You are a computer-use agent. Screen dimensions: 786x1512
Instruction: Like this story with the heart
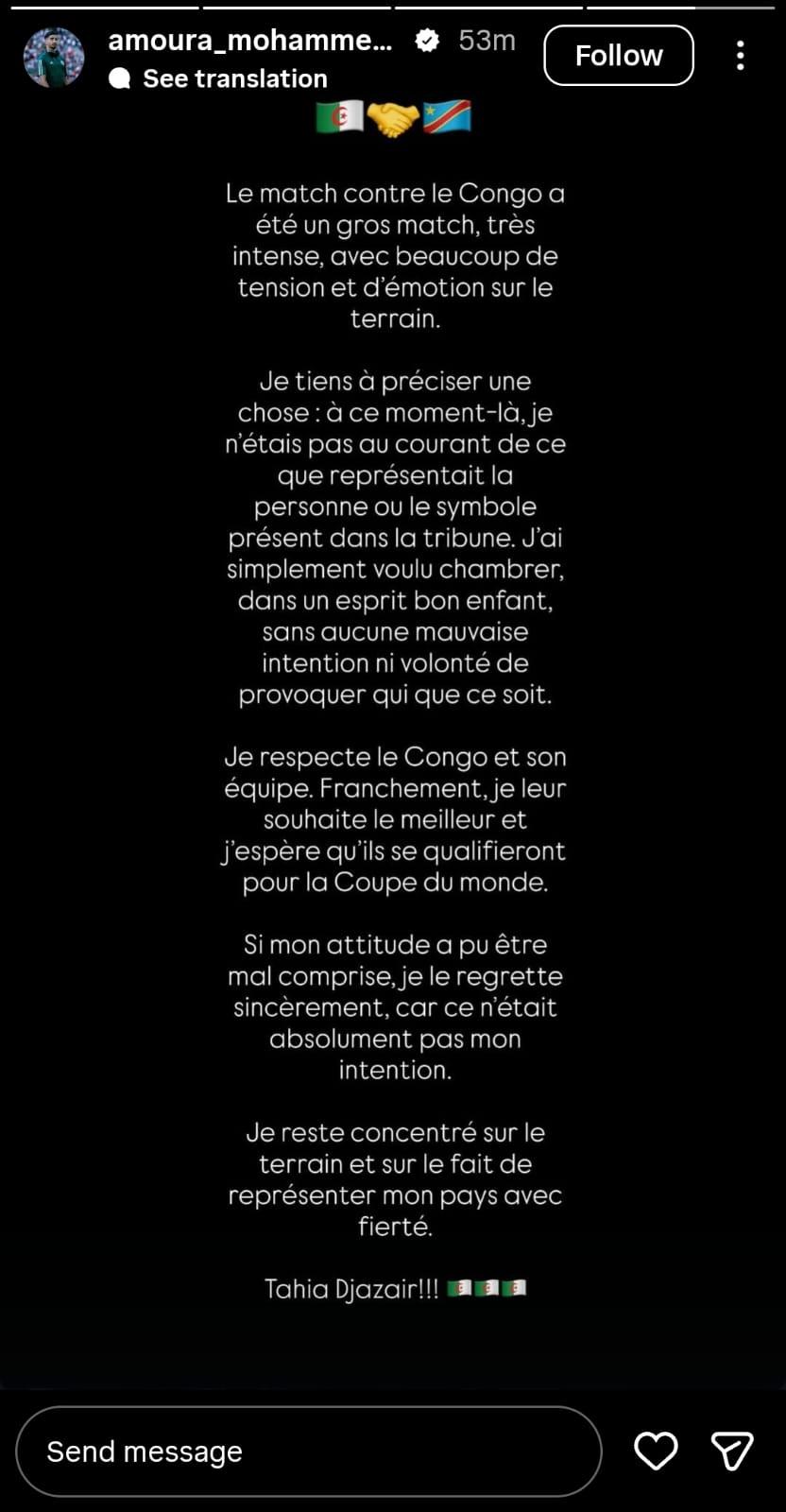(656, 1451)
